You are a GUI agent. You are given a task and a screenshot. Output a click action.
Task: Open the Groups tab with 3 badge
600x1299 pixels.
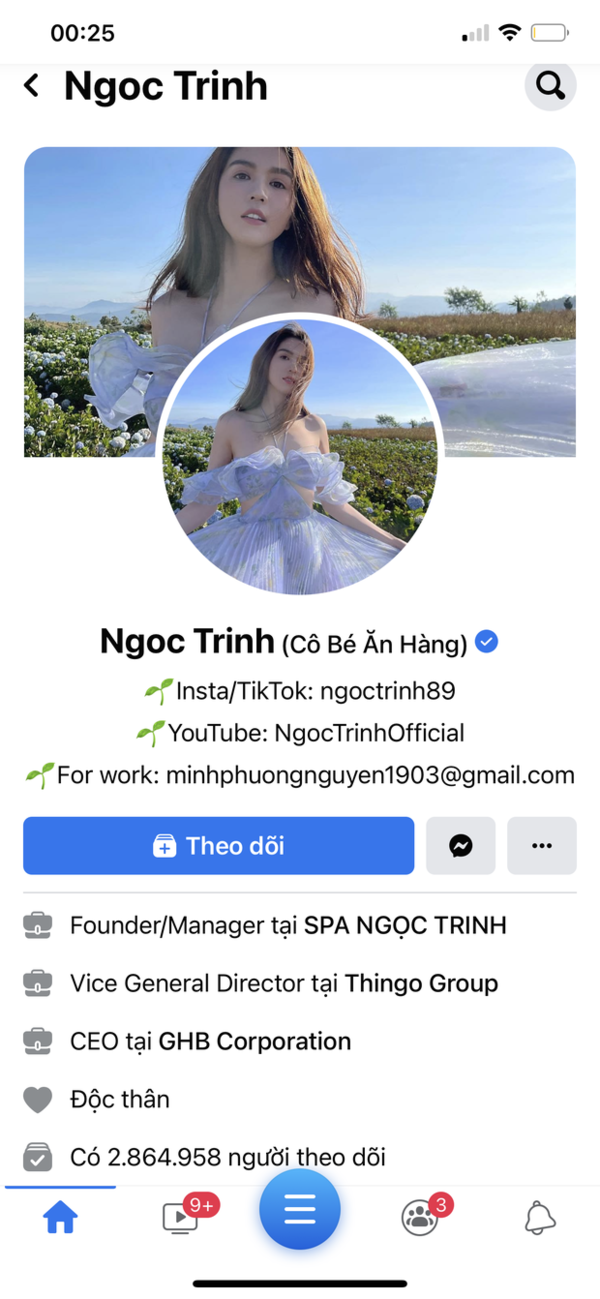(x=420, y=1217)
